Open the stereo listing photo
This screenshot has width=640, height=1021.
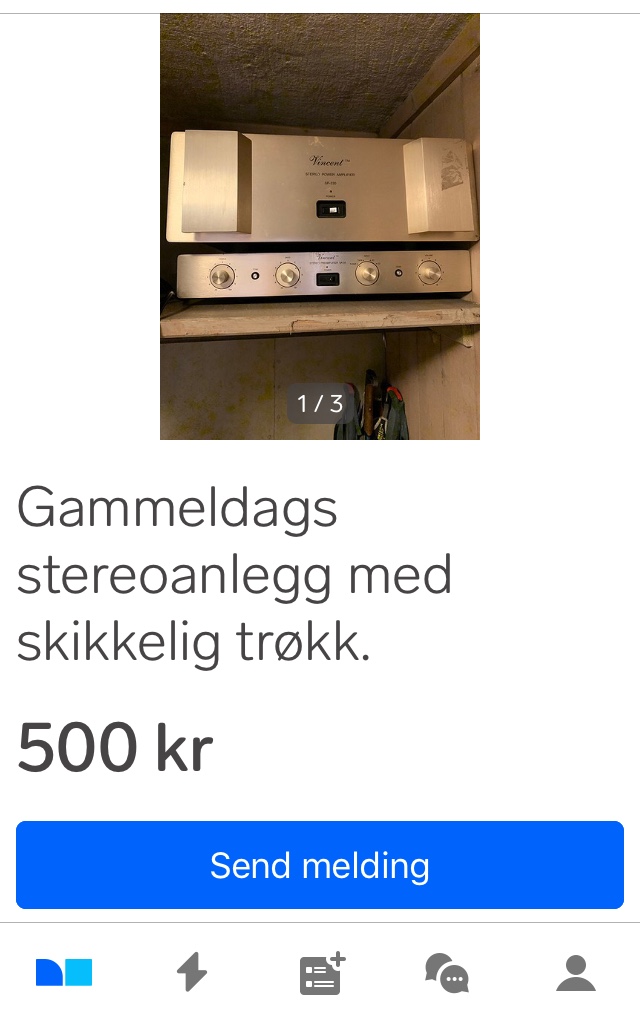tap(320, 226)
